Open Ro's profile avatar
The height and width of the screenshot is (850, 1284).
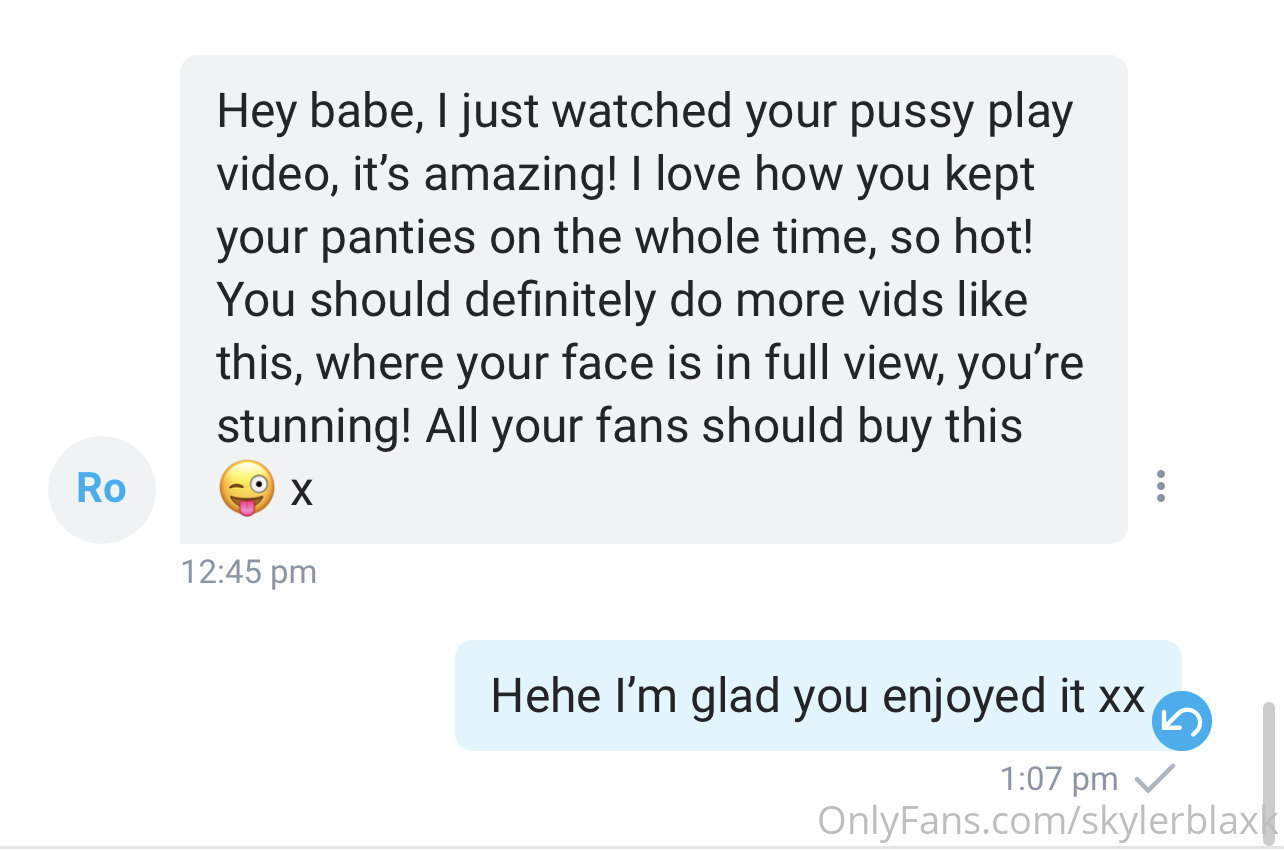[101, 489]
